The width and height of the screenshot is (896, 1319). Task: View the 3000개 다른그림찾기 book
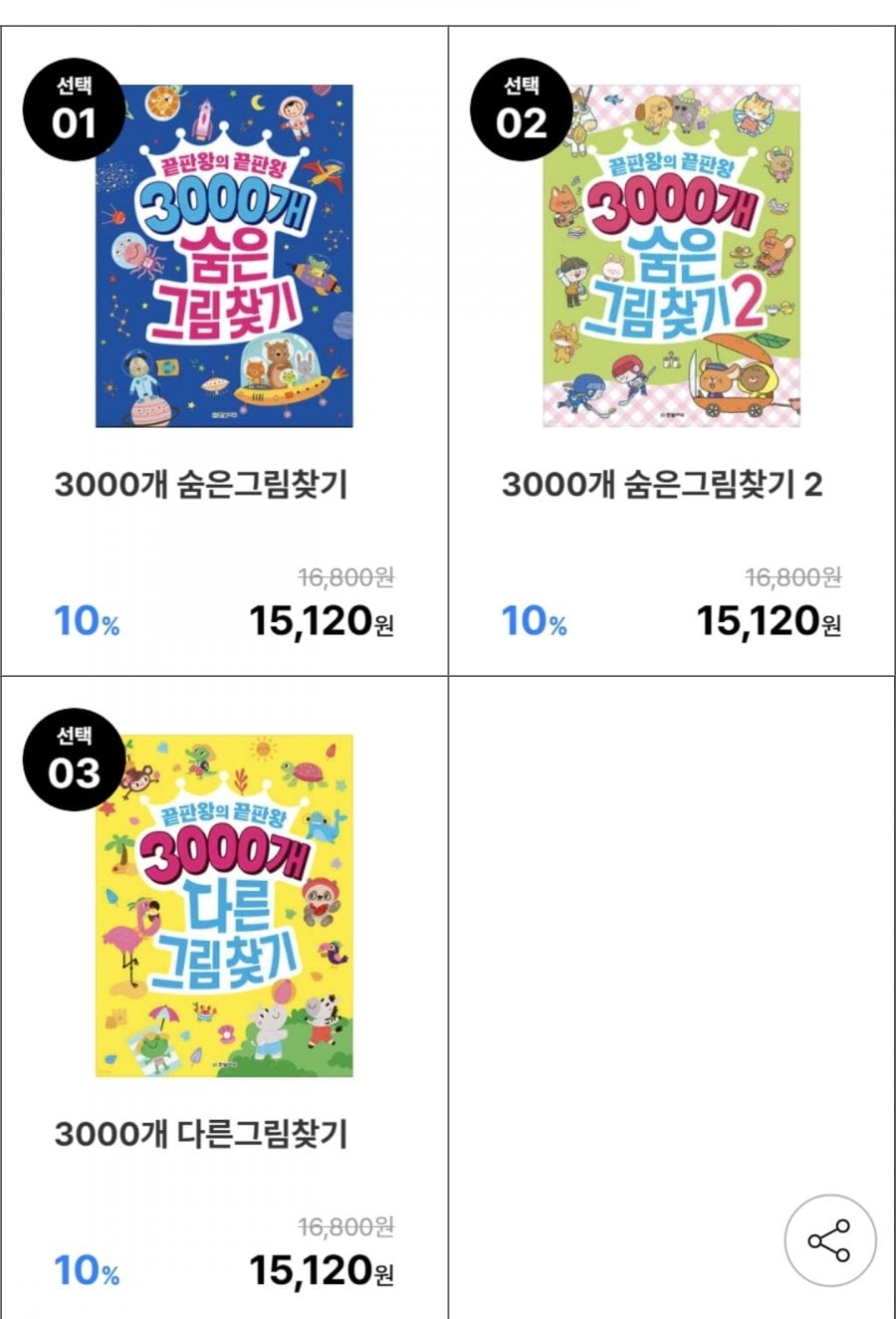point(224,906)
